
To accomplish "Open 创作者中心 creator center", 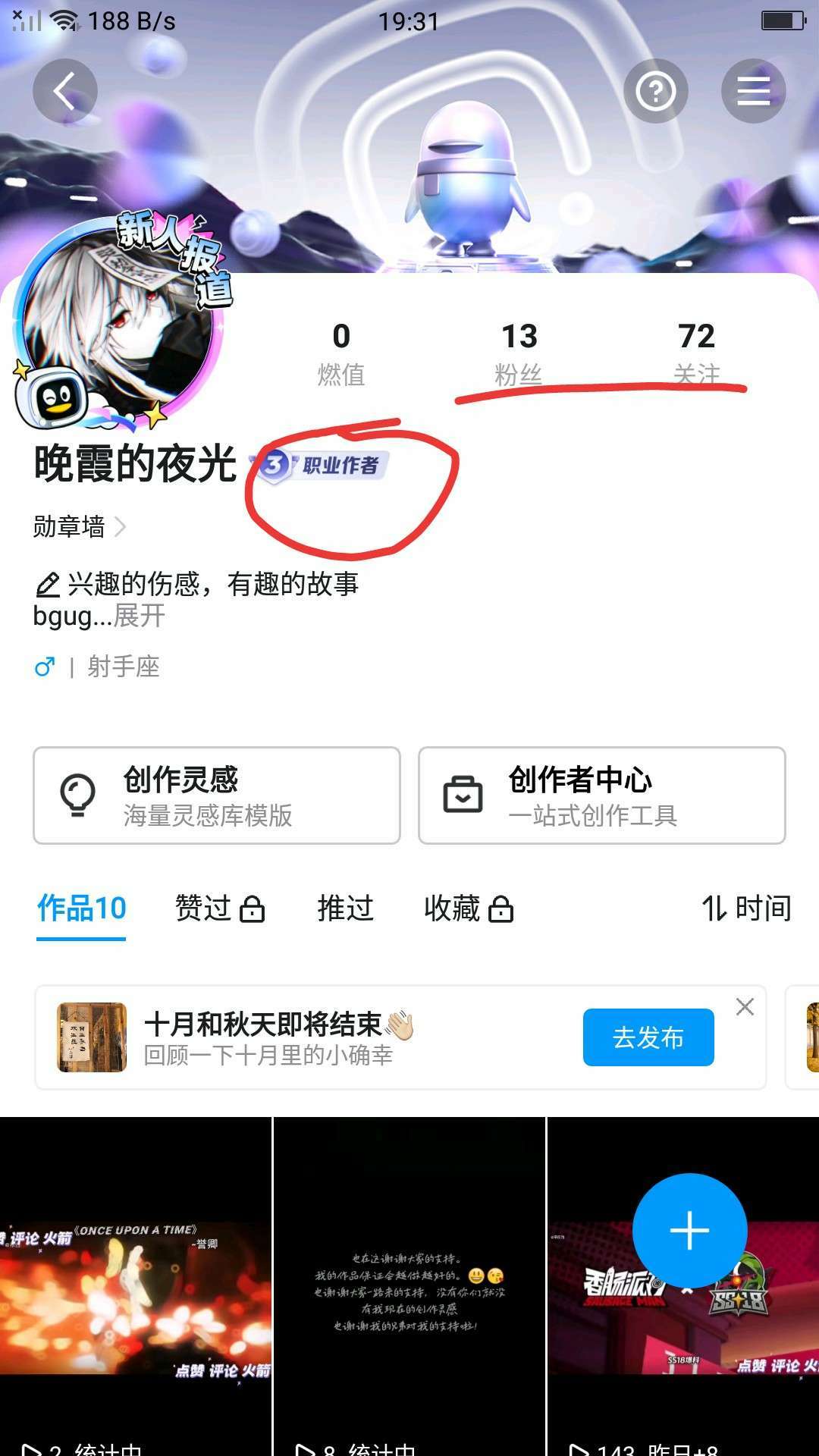I will (x=601, y=795).
